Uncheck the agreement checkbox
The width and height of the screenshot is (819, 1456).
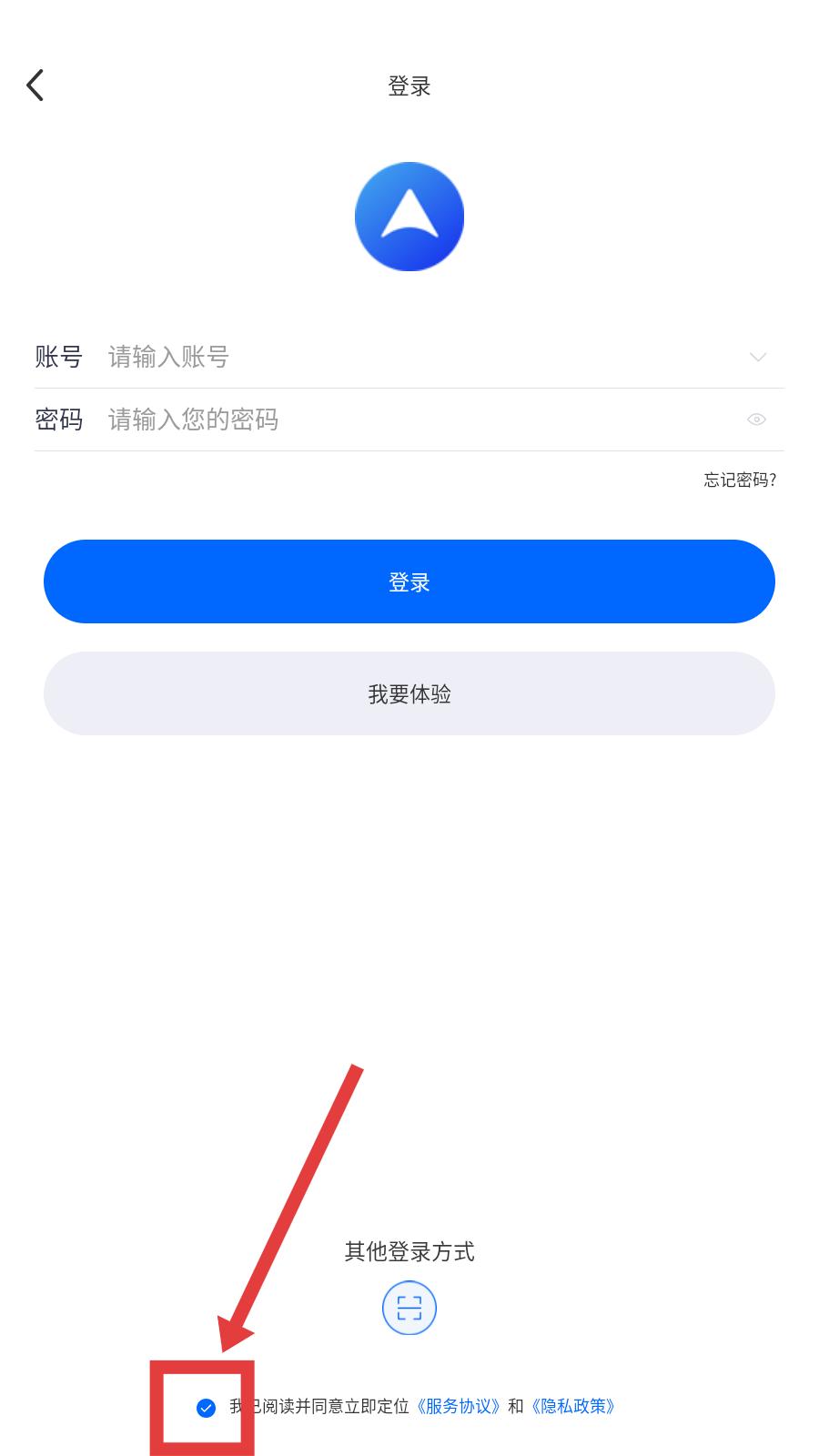[x=206, y=1408]
